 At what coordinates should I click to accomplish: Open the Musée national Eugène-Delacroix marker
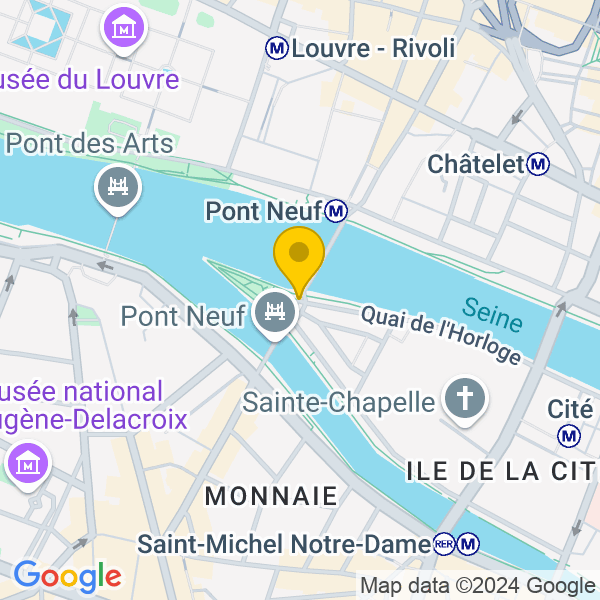point(27,463)
